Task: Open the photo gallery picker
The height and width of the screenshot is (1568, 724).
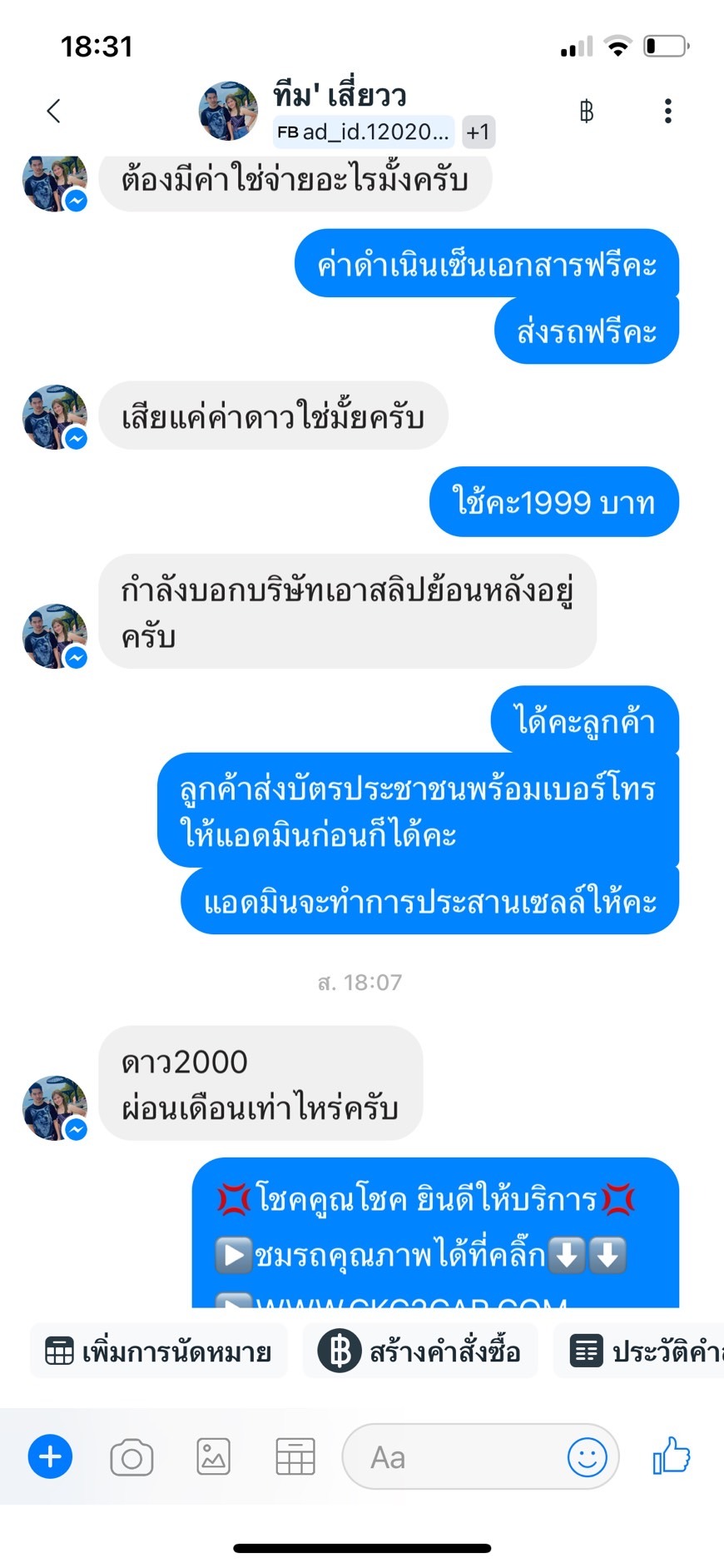Action: (213, 1457)
